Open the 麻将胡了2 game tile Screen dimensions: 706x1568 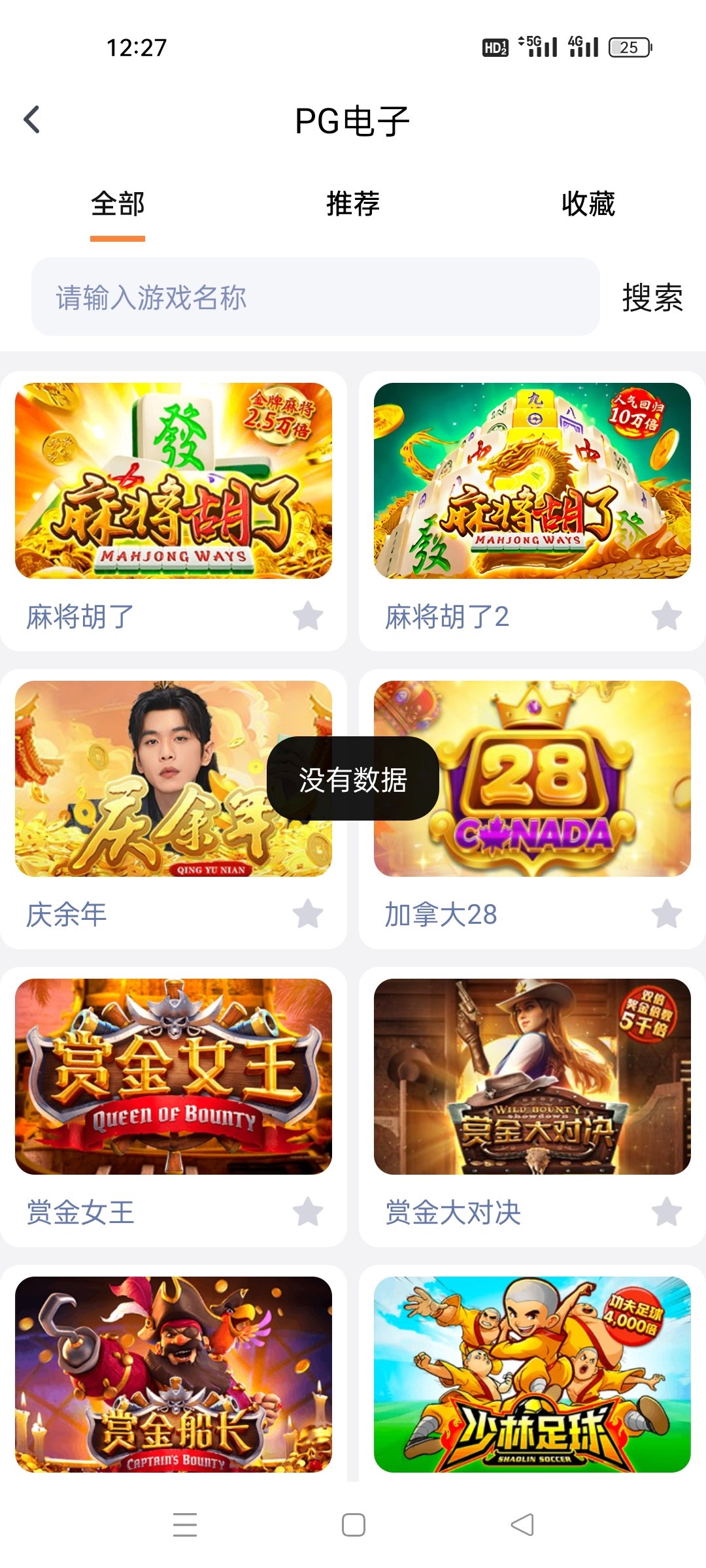(532, 481)
